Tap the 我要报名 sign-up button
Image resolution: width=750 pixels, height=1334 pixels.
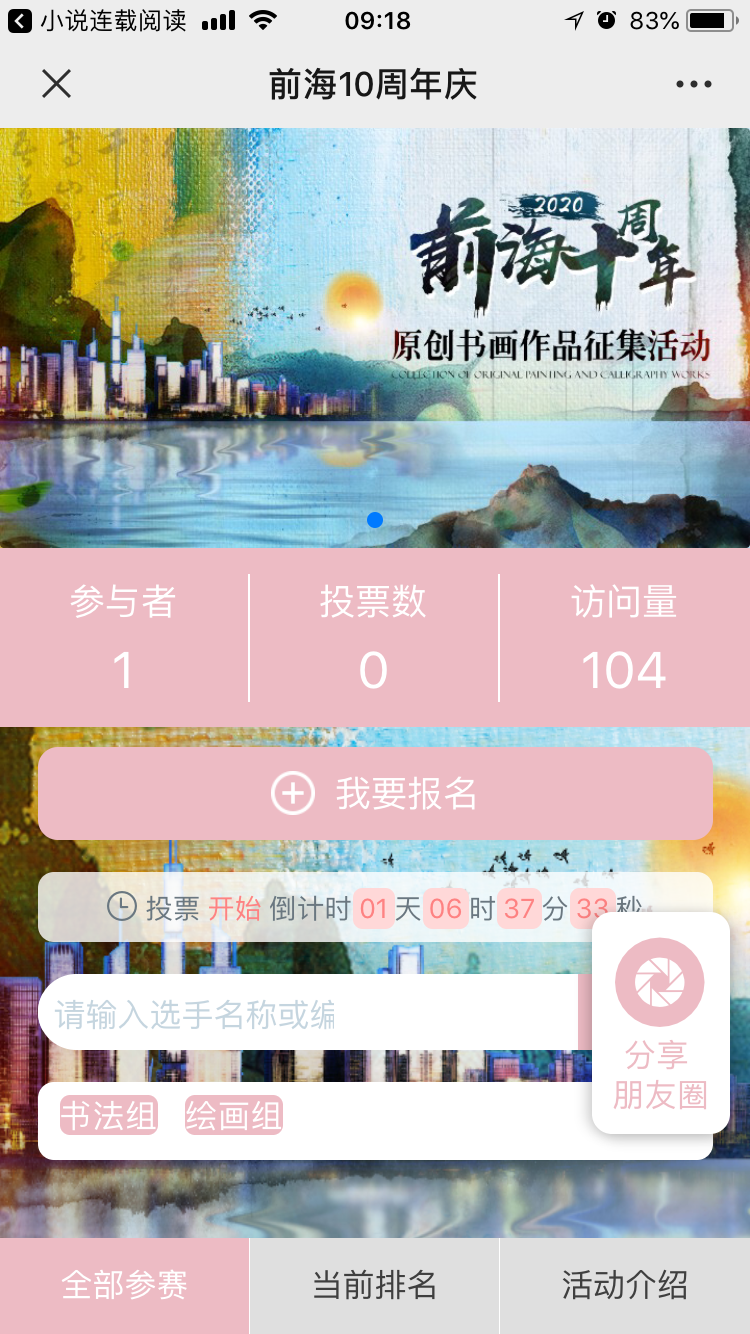[x=375, y=794]
